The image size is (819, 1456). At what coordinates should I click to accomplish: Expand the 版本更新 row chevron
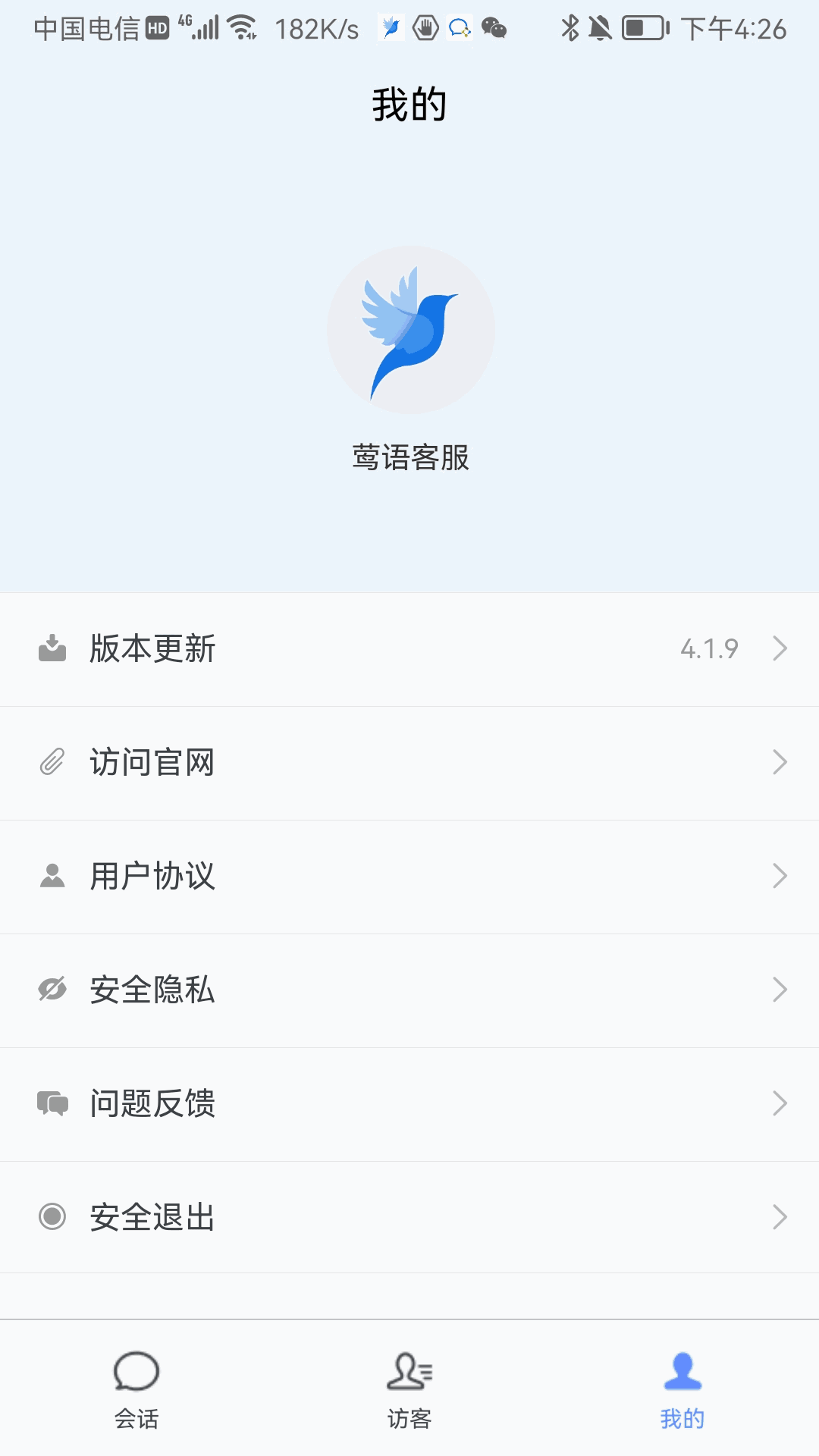coord(780,648)
